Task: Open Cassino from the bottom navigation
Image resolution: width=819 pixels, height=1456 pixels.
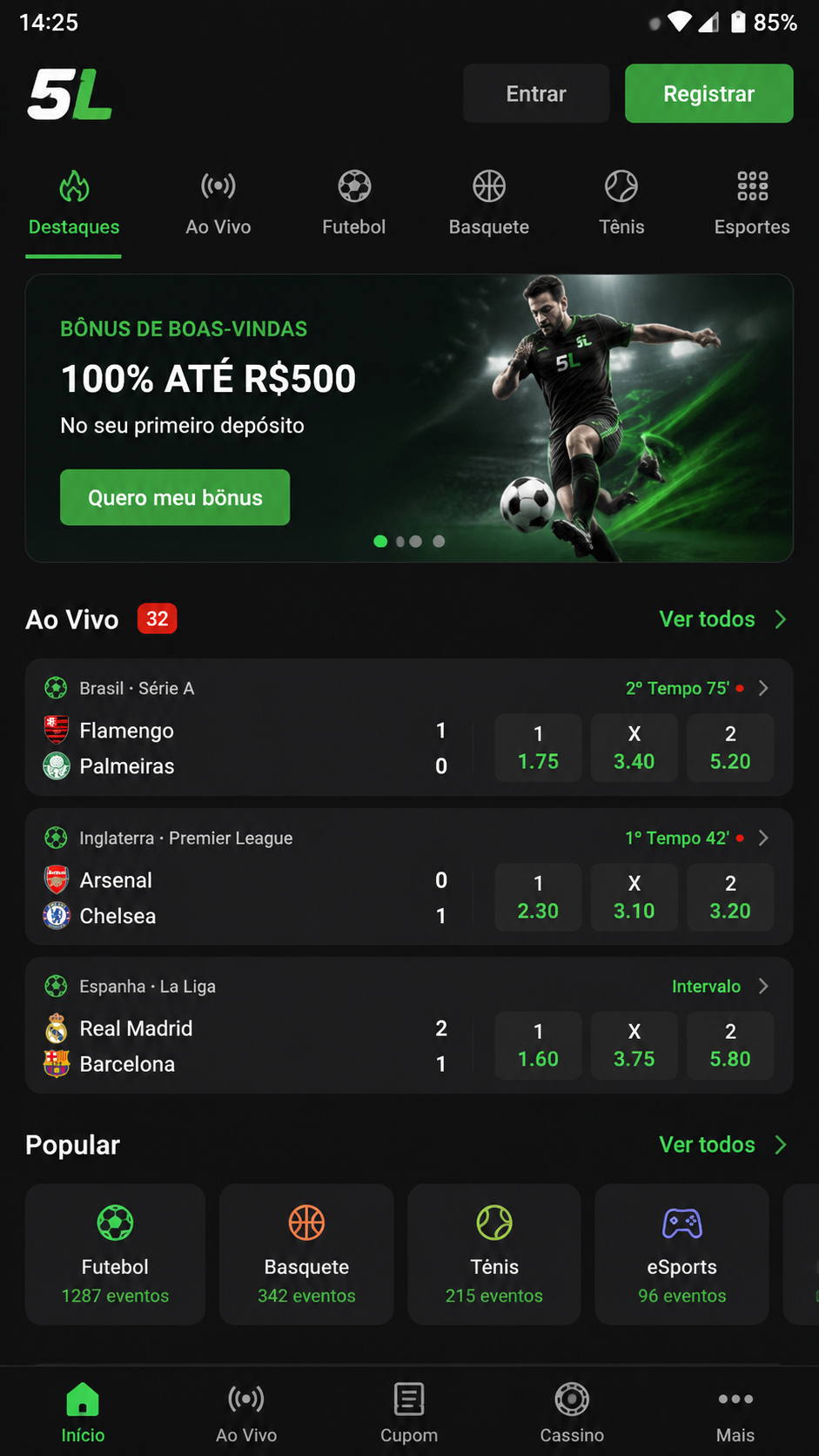Action: pos(572,1412)
